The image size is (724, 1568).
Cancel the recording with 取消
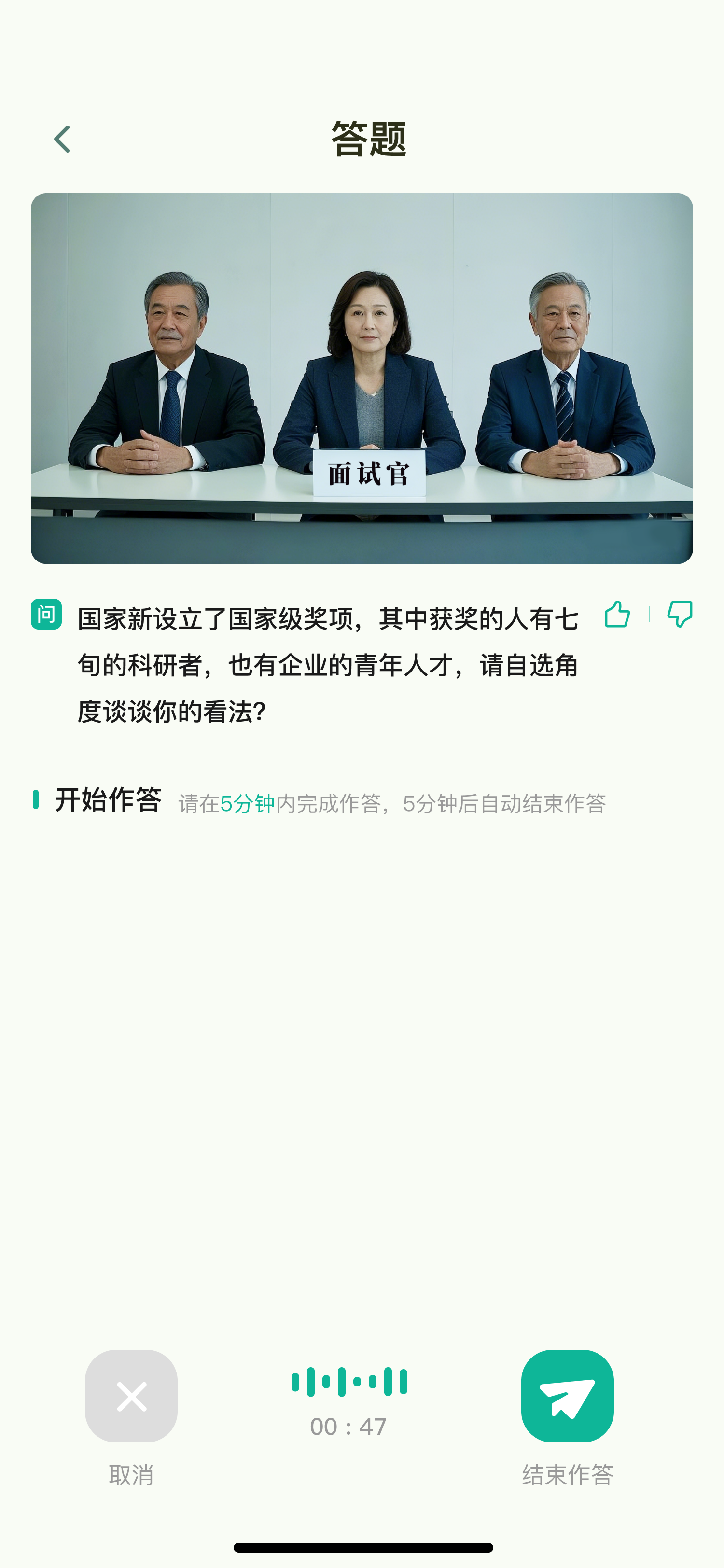coord(131,1396)
